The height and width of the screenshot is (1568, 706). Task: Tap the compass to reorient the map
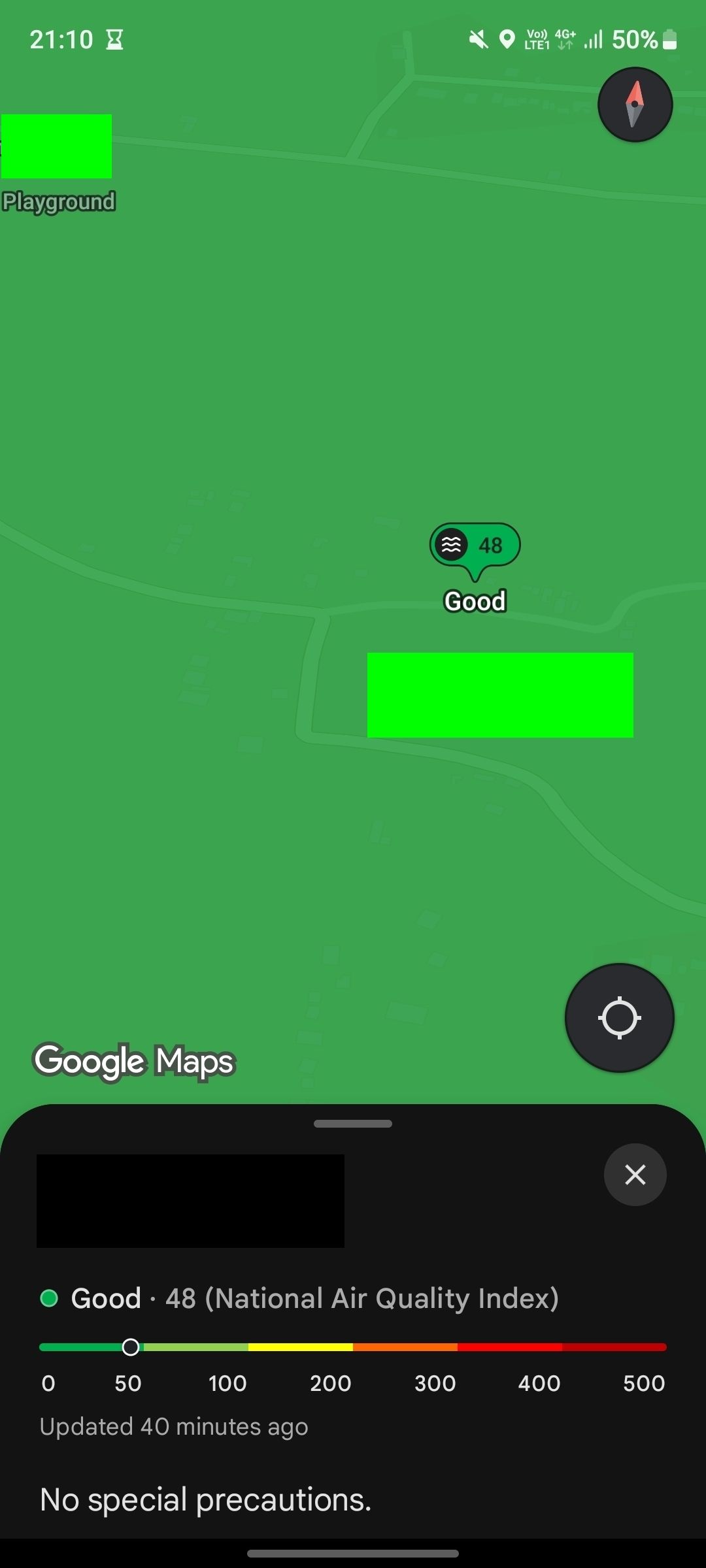[635, 105]
